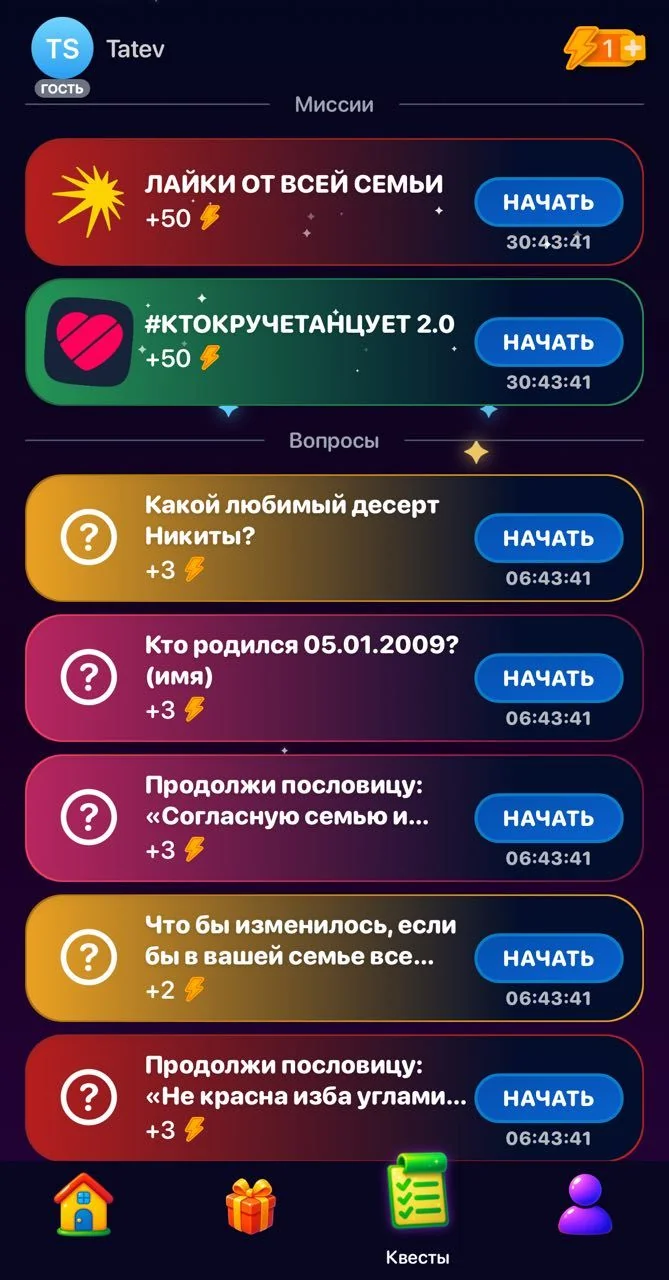Start the Согласную семью proverb question
669x1280 pixels.
click(x=548, y=818)
